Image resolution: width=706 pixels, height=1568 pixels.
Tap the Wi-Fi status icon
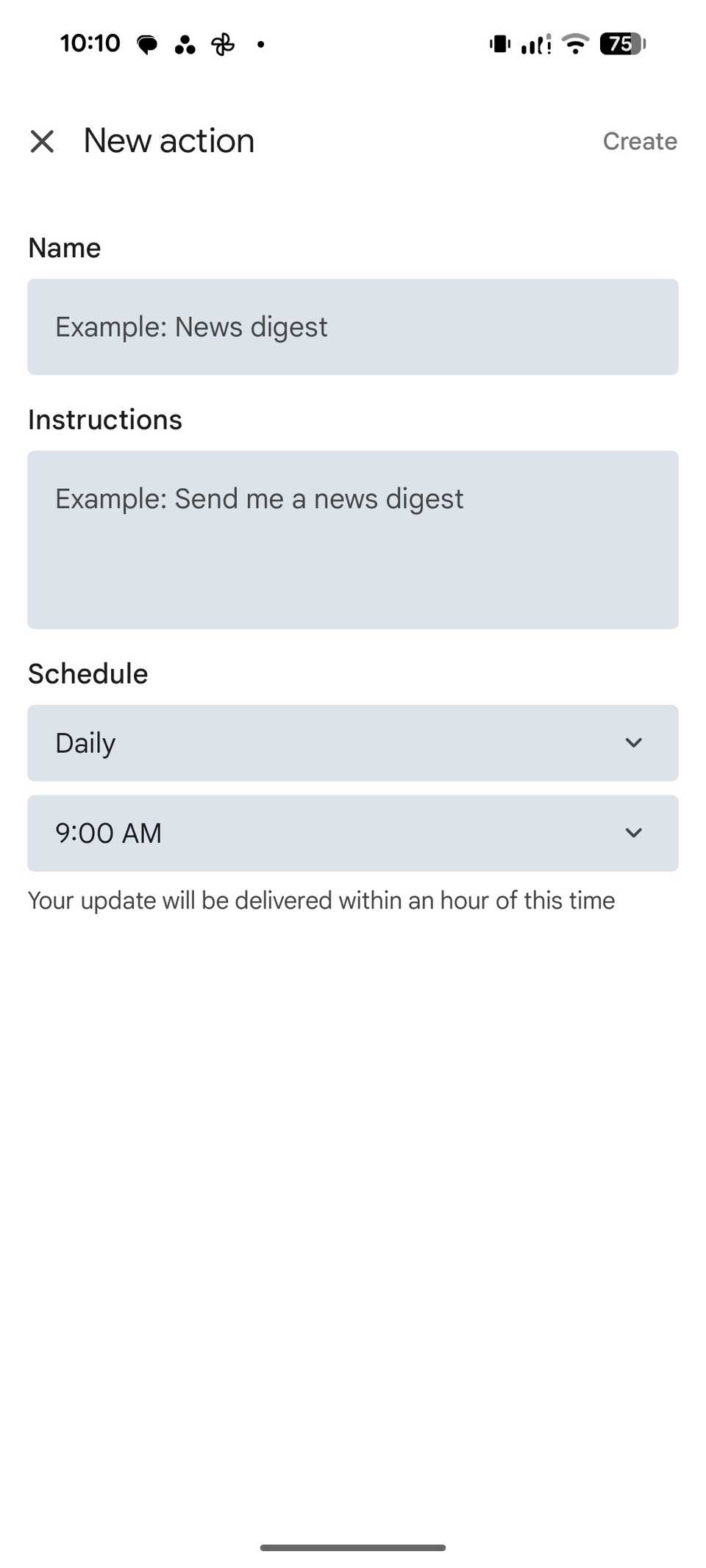pos(576,44)
